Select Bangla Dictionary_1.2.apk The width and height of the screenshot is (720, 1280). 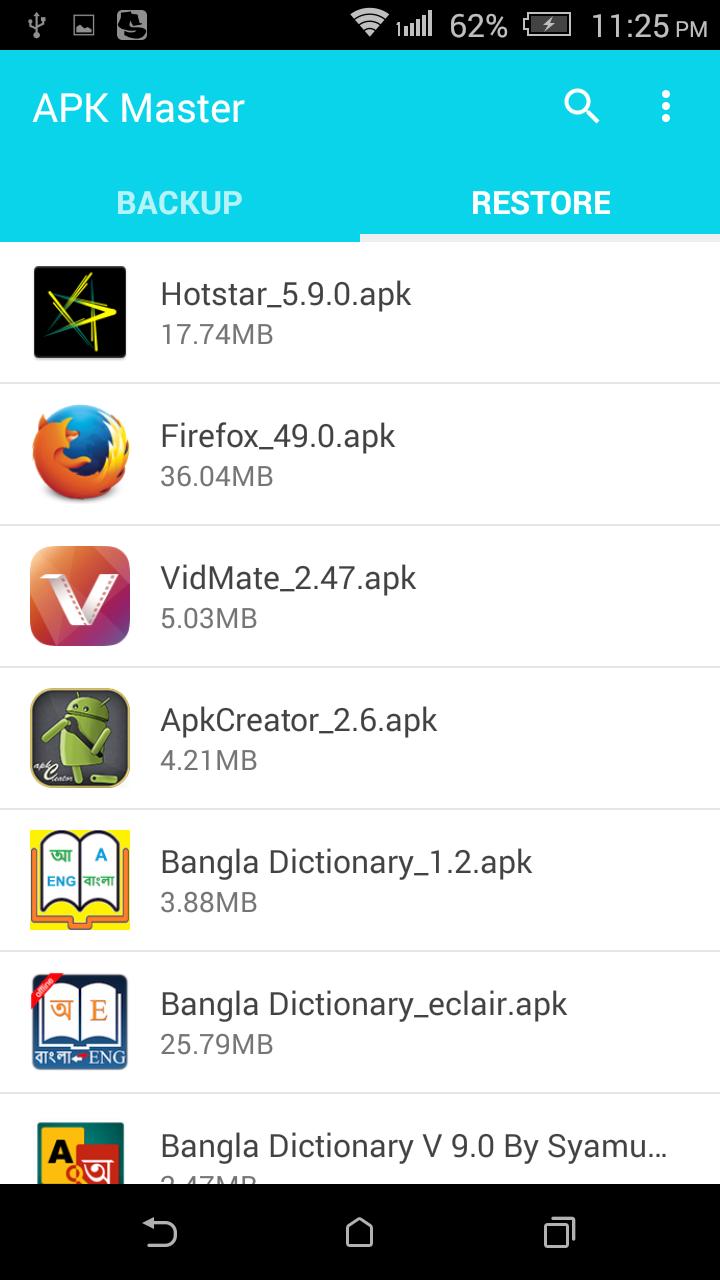360,880
